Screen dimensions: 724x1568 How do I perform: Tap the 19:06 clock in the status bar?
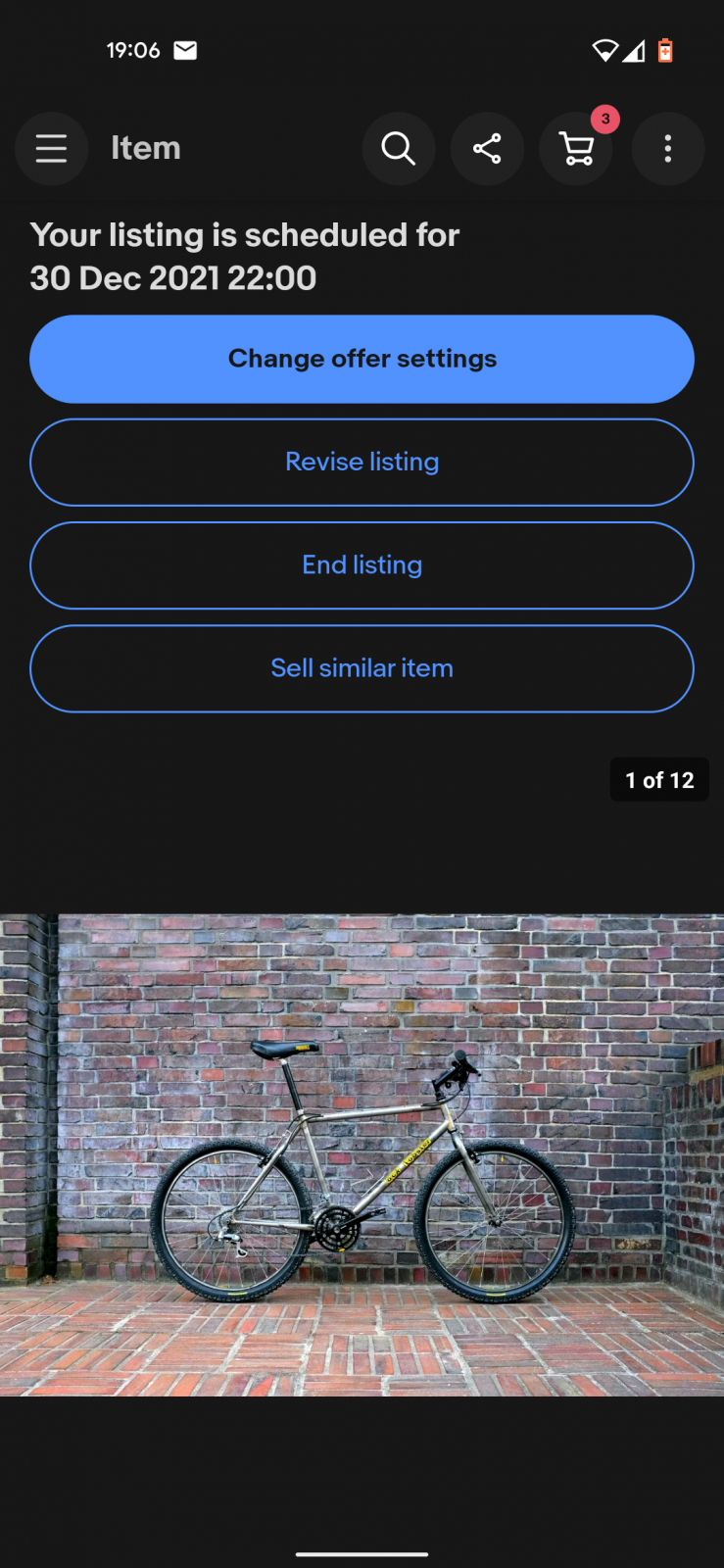coord(133,49)
